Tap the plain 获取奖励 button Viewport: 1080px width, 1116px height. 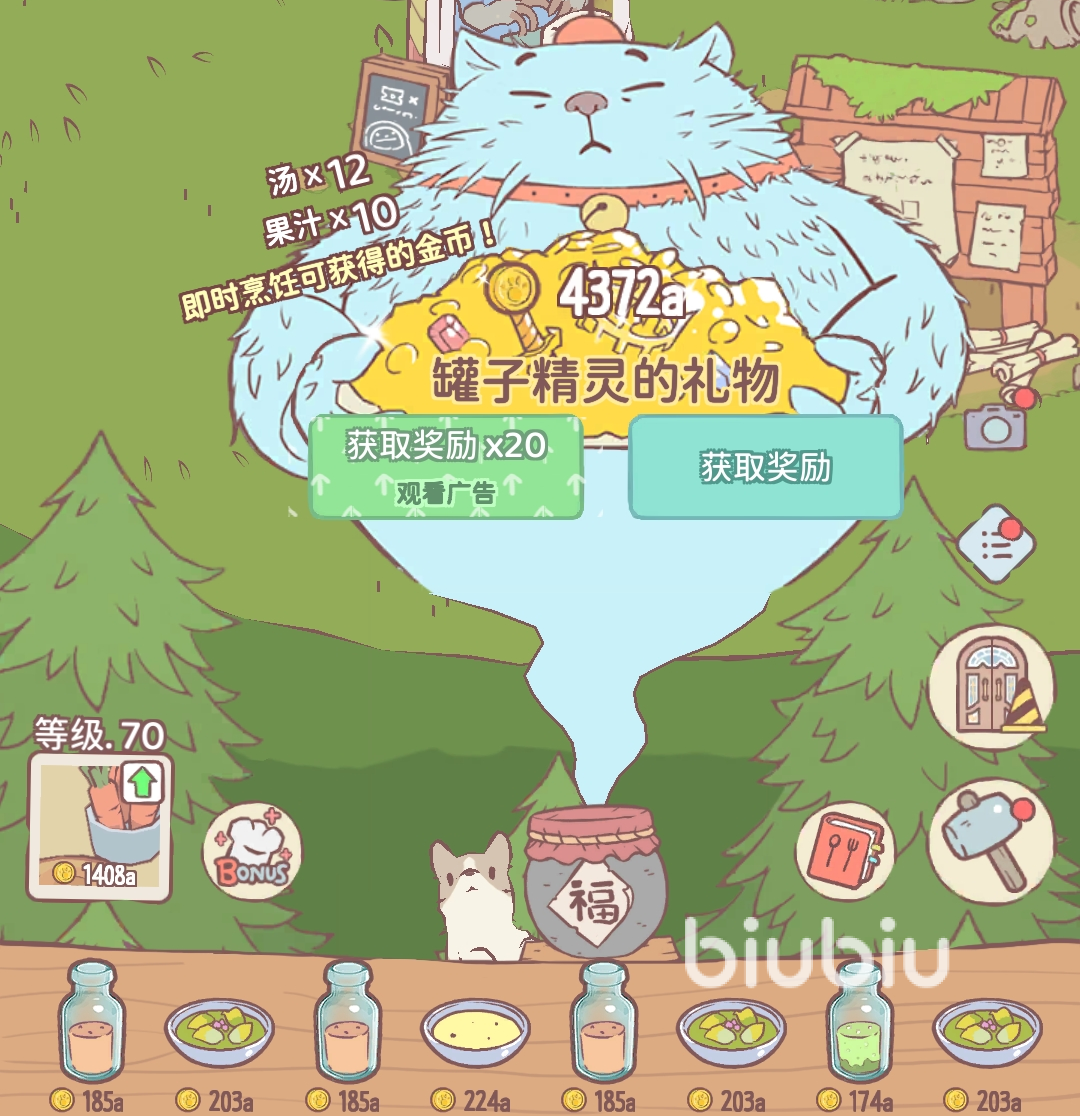(x=765, y=467)
